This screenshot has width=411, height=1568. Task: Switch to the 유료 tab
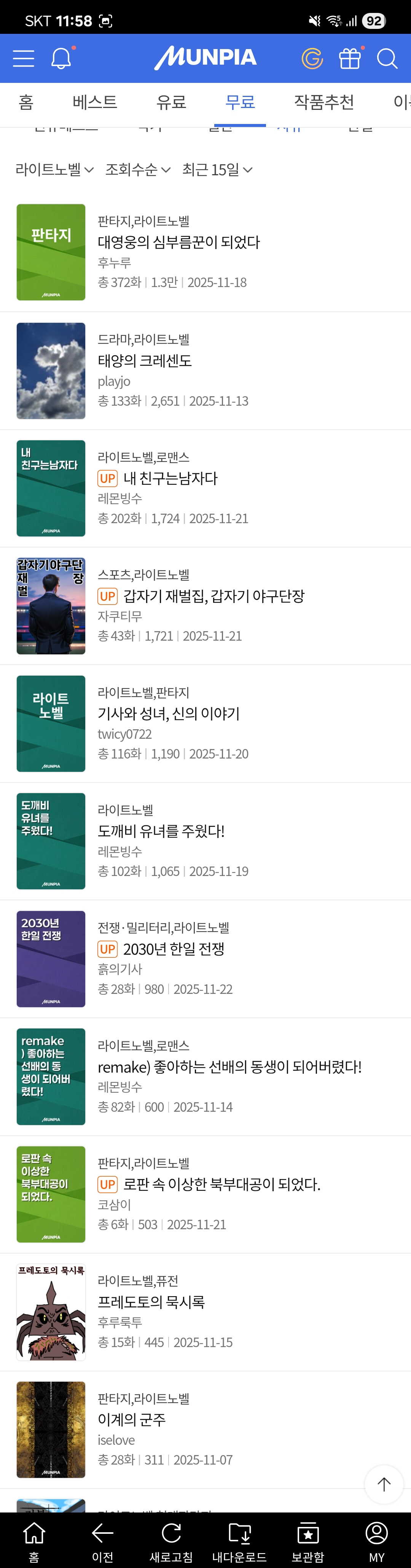(171, 102)
